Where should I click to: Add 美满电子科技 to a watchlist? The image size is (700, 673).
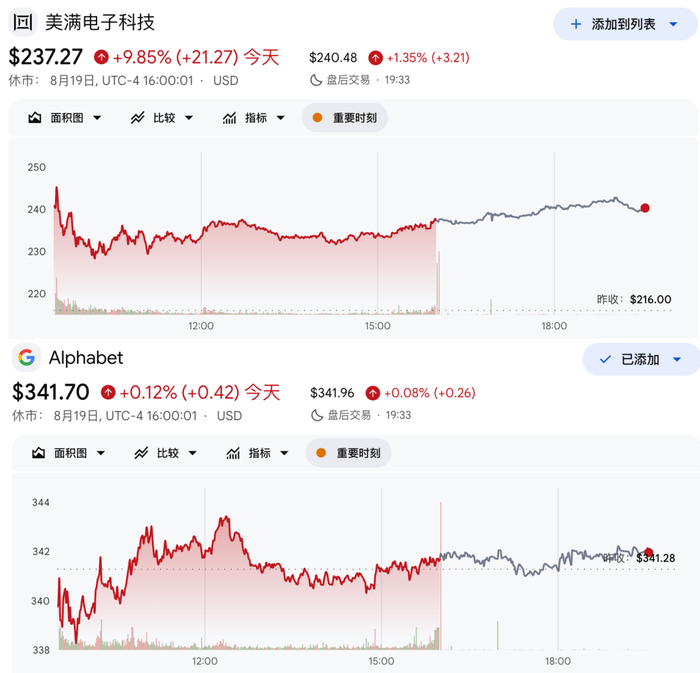point(625,24)
